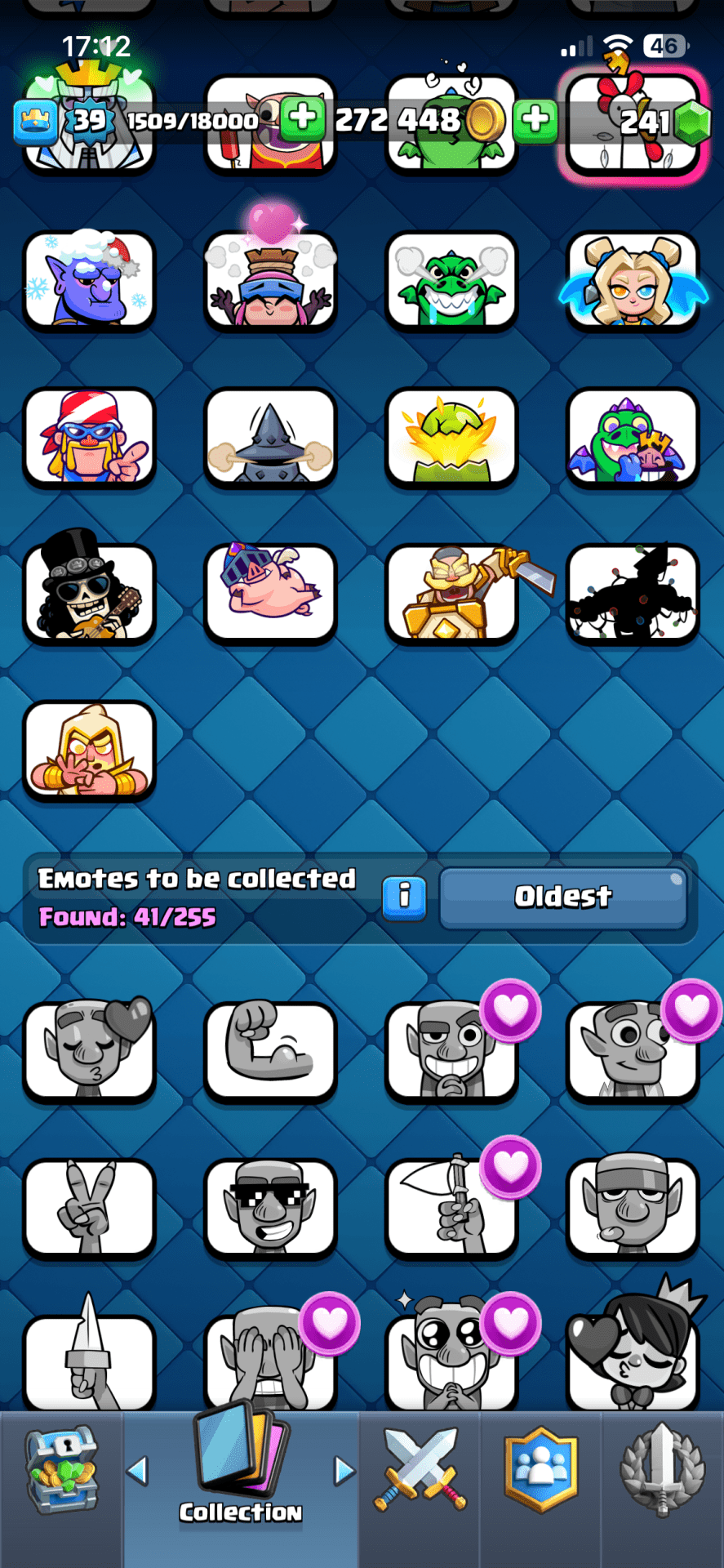The image size is (724, 1568).
Task: Go to the next collection page arrow
Action: [344, 1472]
